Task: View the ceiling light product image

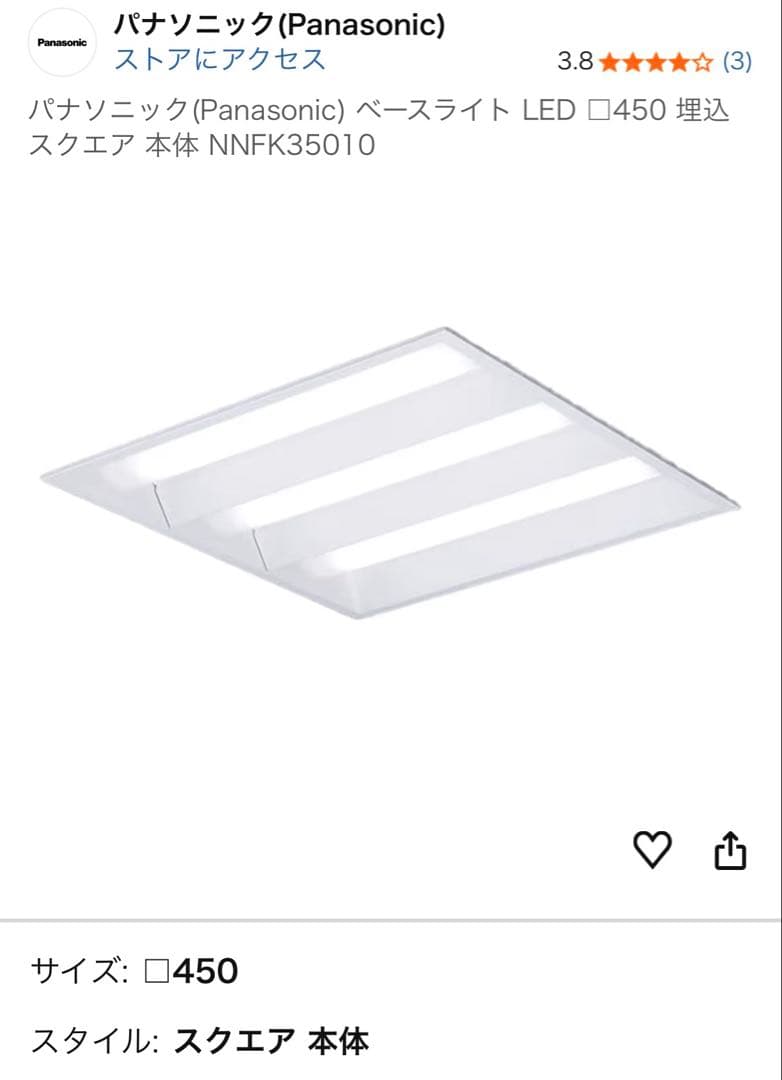Action: [390, 470]
